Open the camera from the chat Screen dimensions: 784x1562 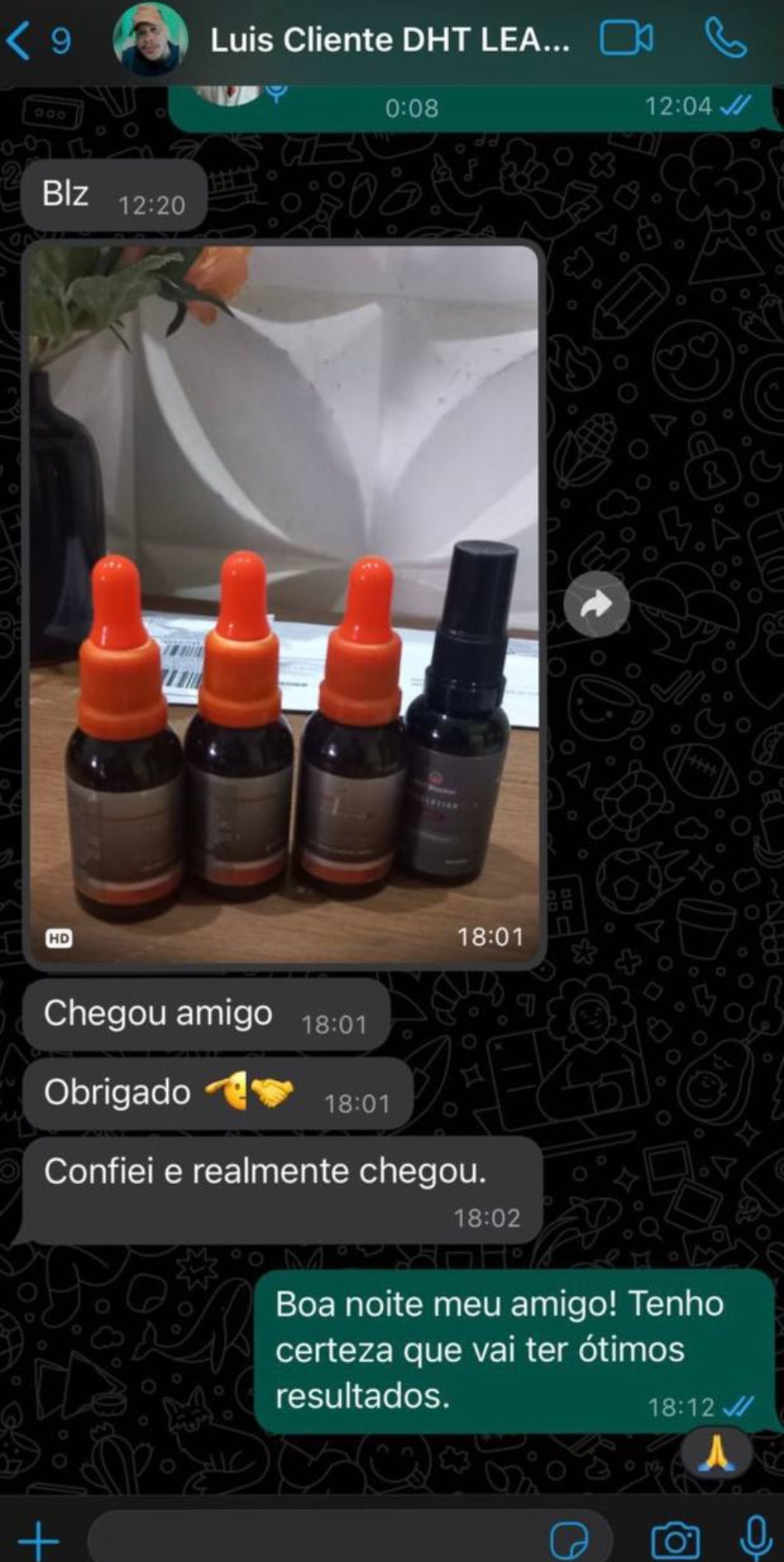click(674, 1539)
